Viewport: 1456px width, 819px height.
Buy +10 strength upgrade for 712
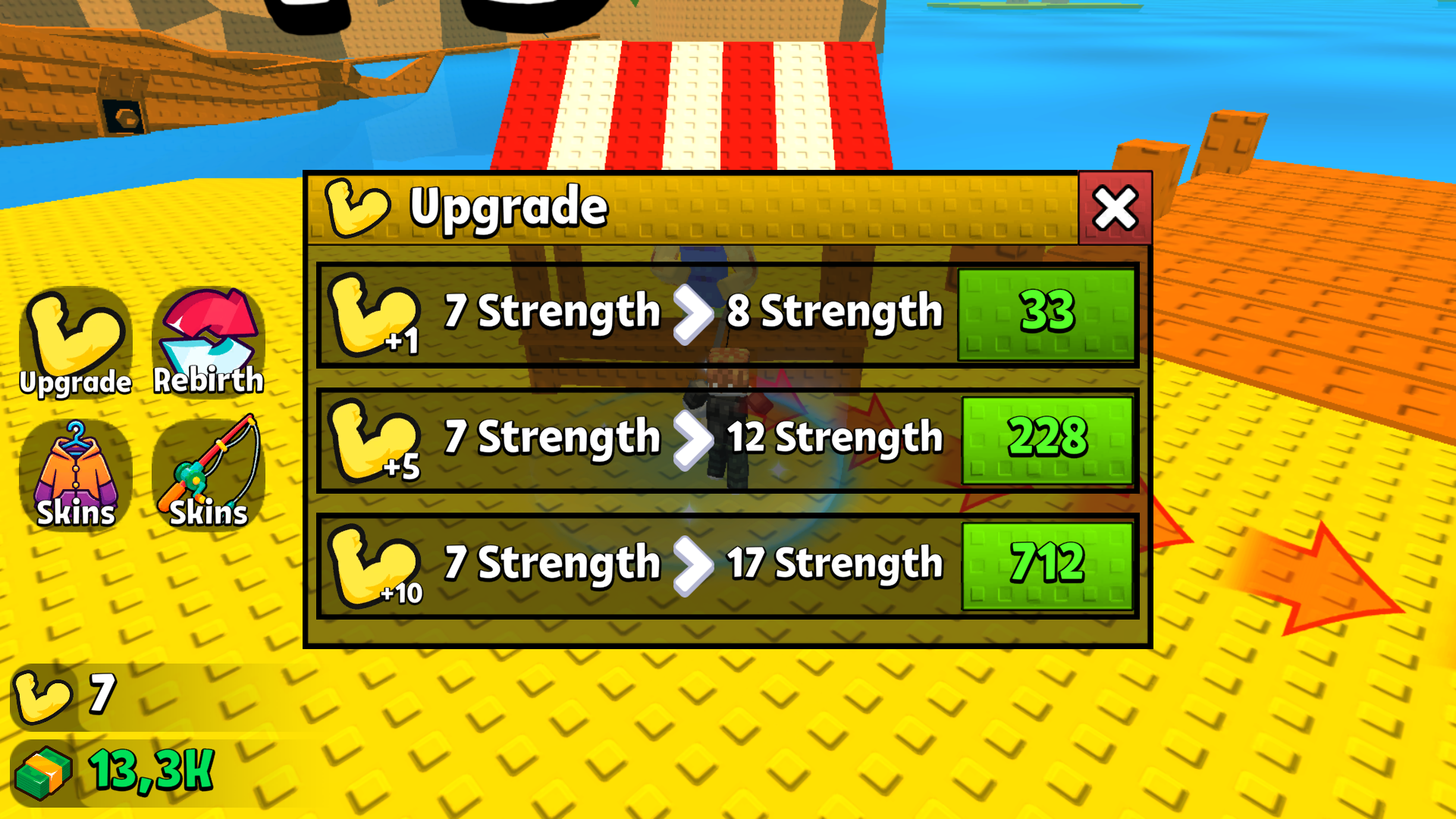pyautogui.click(x=1046, y=564)
